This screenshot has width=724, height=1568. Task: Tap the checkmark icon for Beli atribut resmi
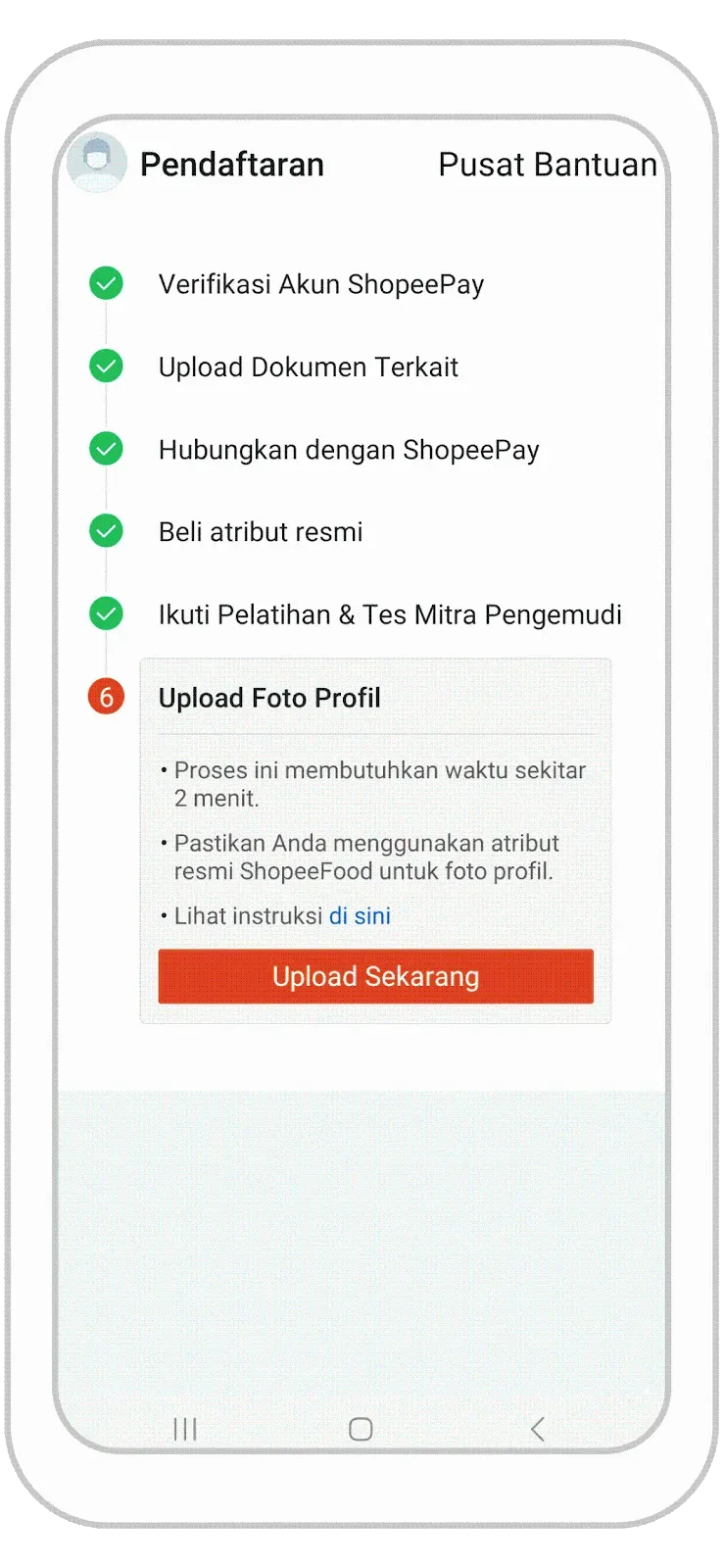tap(105, 531)
